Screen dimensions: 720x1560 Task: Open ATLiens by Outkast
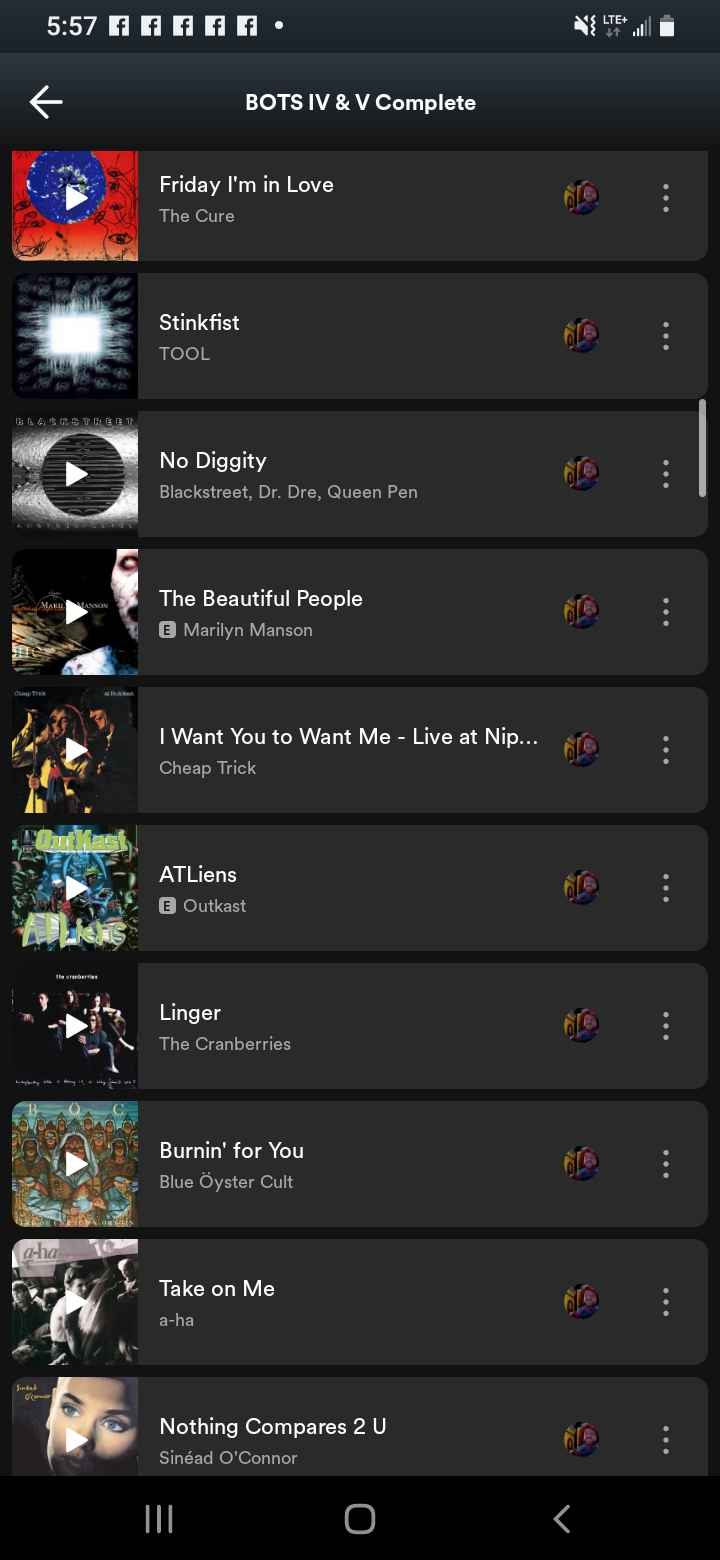pyautogui.click(x=340, y=888)
